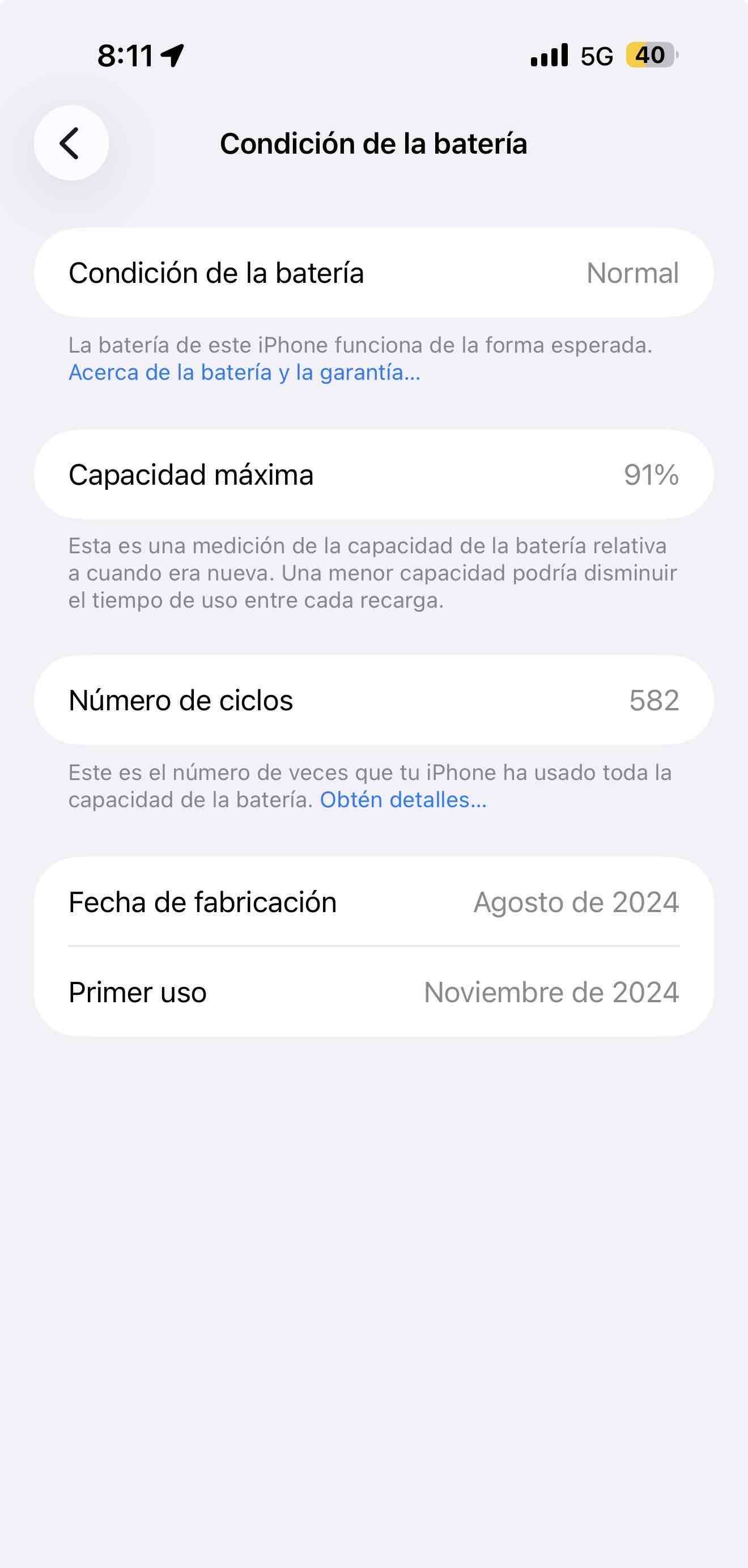Tap the status bar area
This screenshot has width=748, height=1568.
coord(373,55)
